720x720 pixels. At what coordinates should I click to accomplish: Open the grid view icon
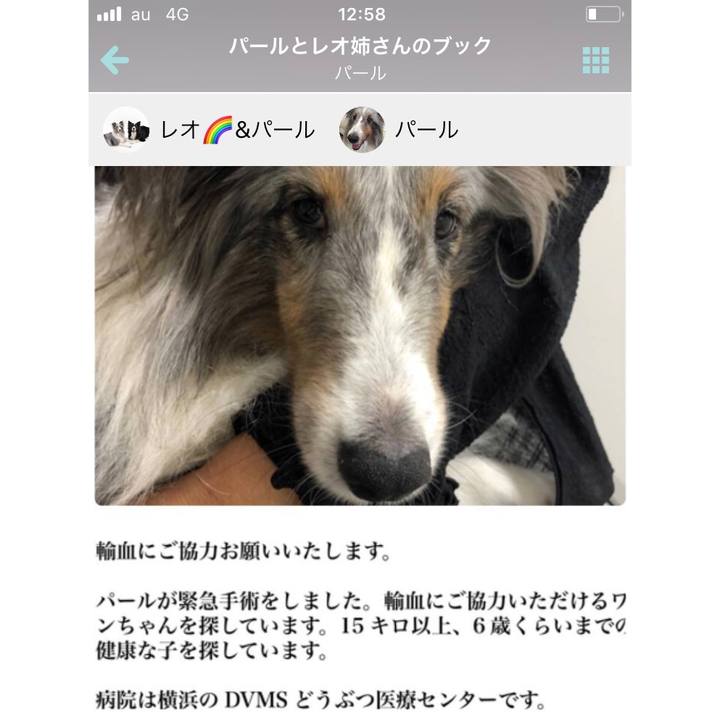[596, 60]
